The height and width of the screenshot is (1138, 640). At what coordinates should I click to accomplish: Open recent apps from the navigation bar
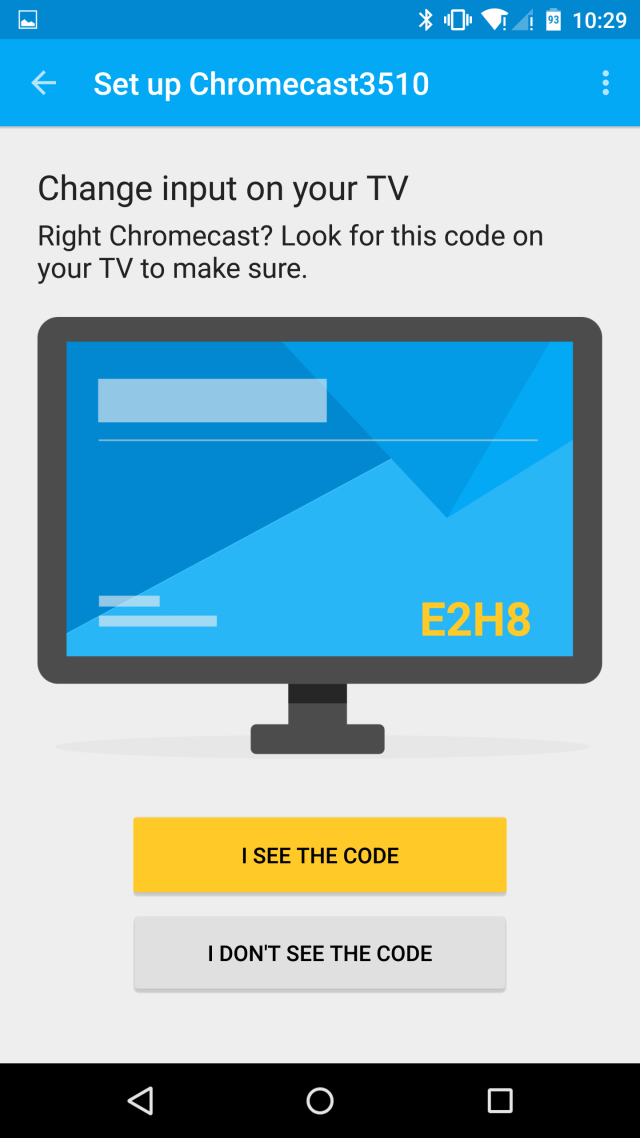[499, 1101]
